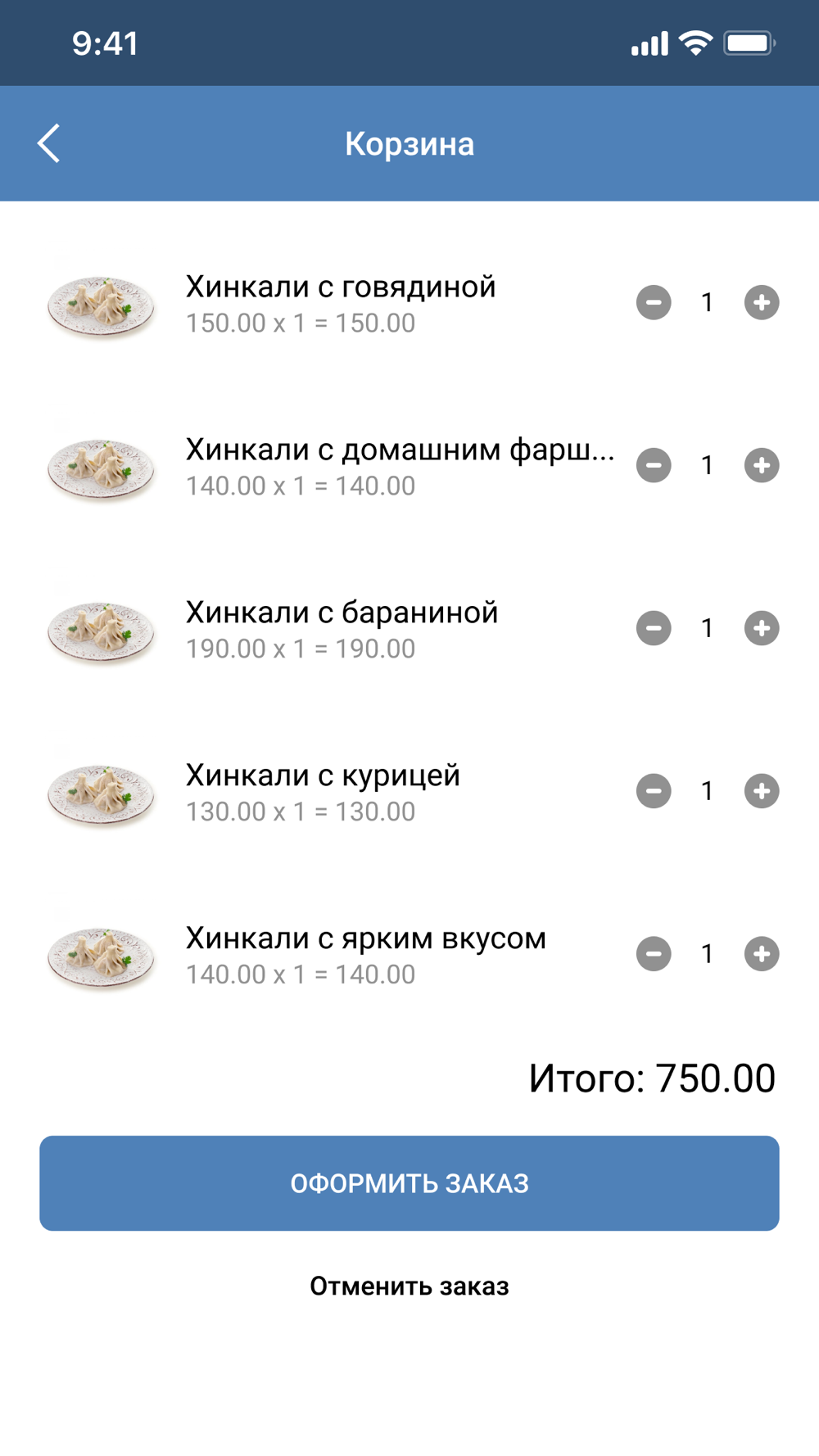Increase quantity of Хинкали с говядиной
819x1456 pixels.
point(762,302)
